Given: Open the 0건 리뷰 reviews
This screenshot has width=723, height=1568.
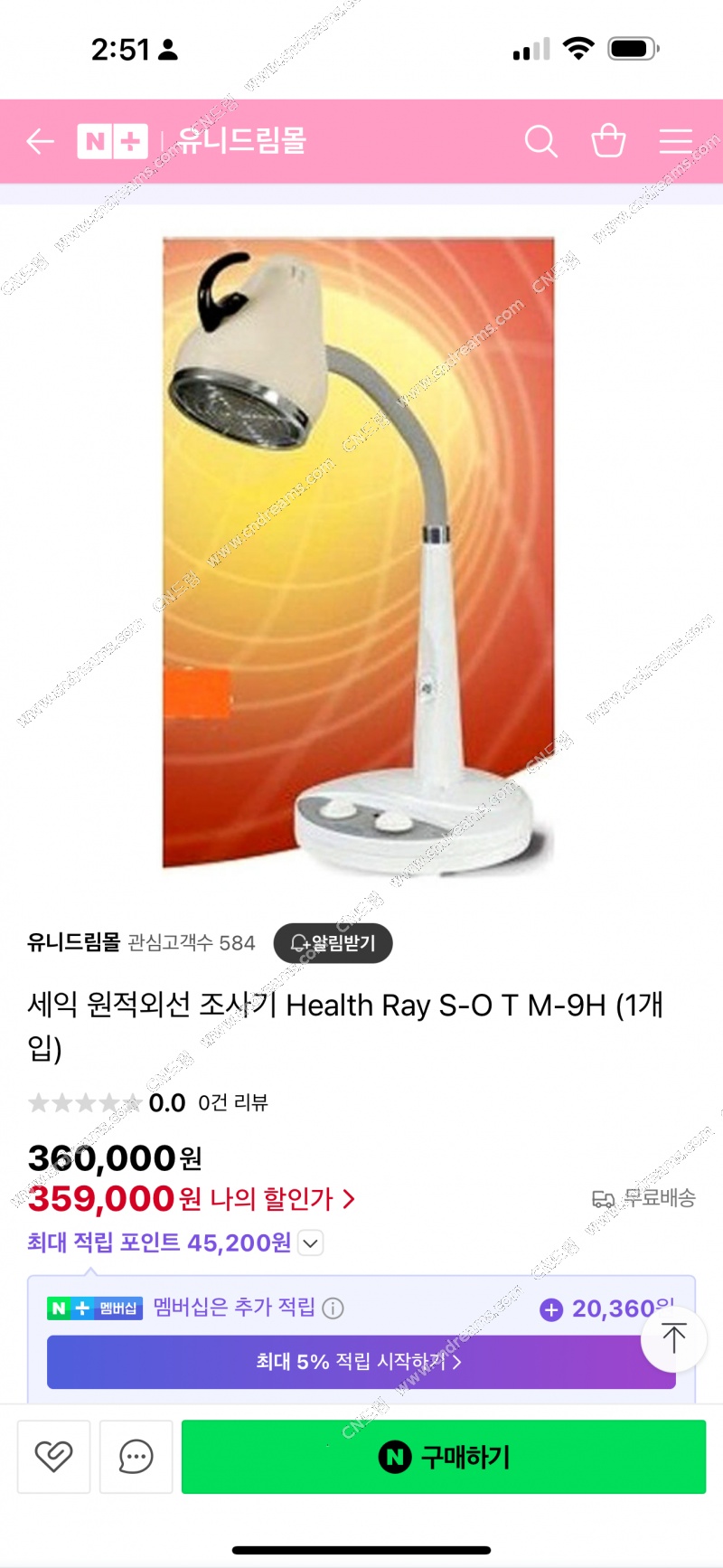Looking at the screenshot, I should (233, 1103).
